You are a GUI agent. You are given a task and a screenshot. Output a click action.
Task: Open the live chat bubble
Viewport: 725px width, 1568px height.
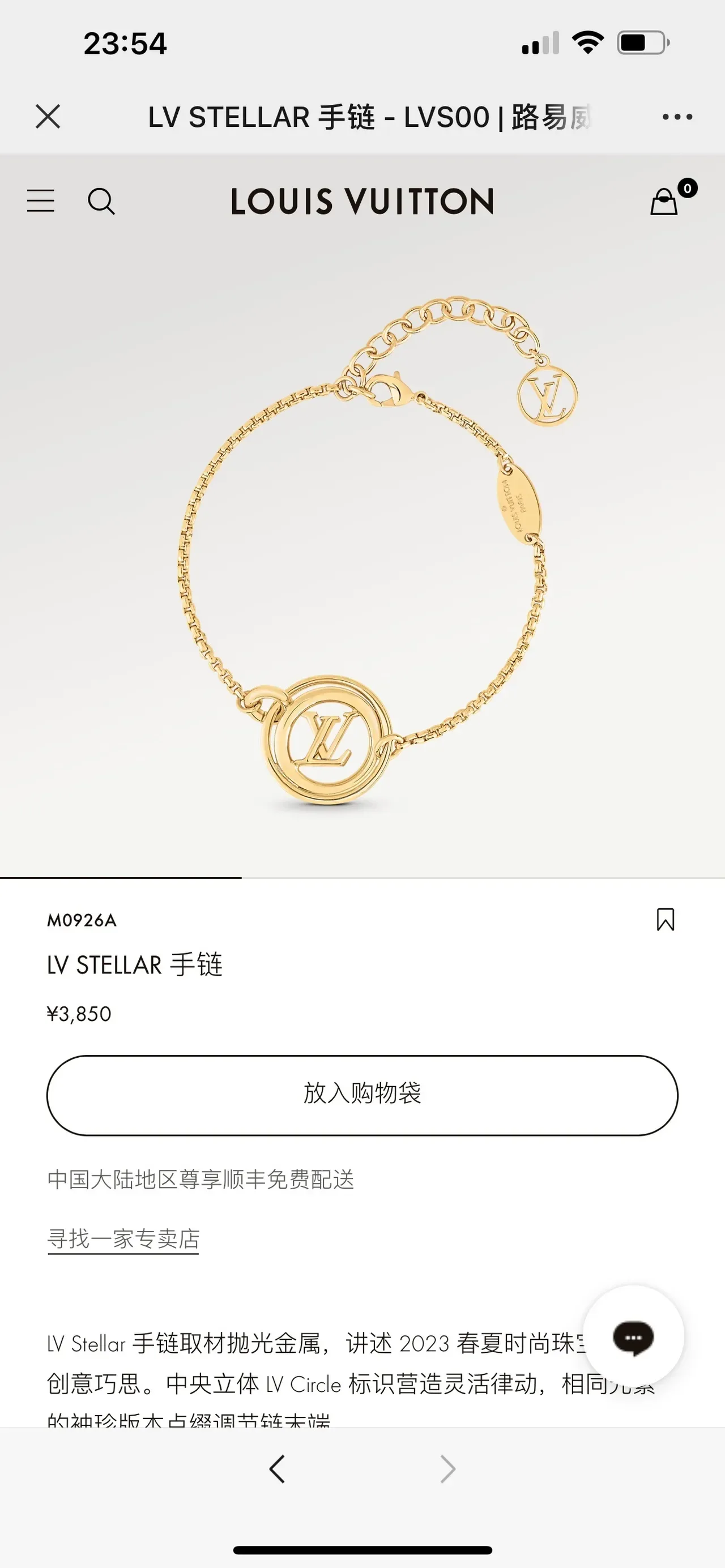[x=633, y=1336]
